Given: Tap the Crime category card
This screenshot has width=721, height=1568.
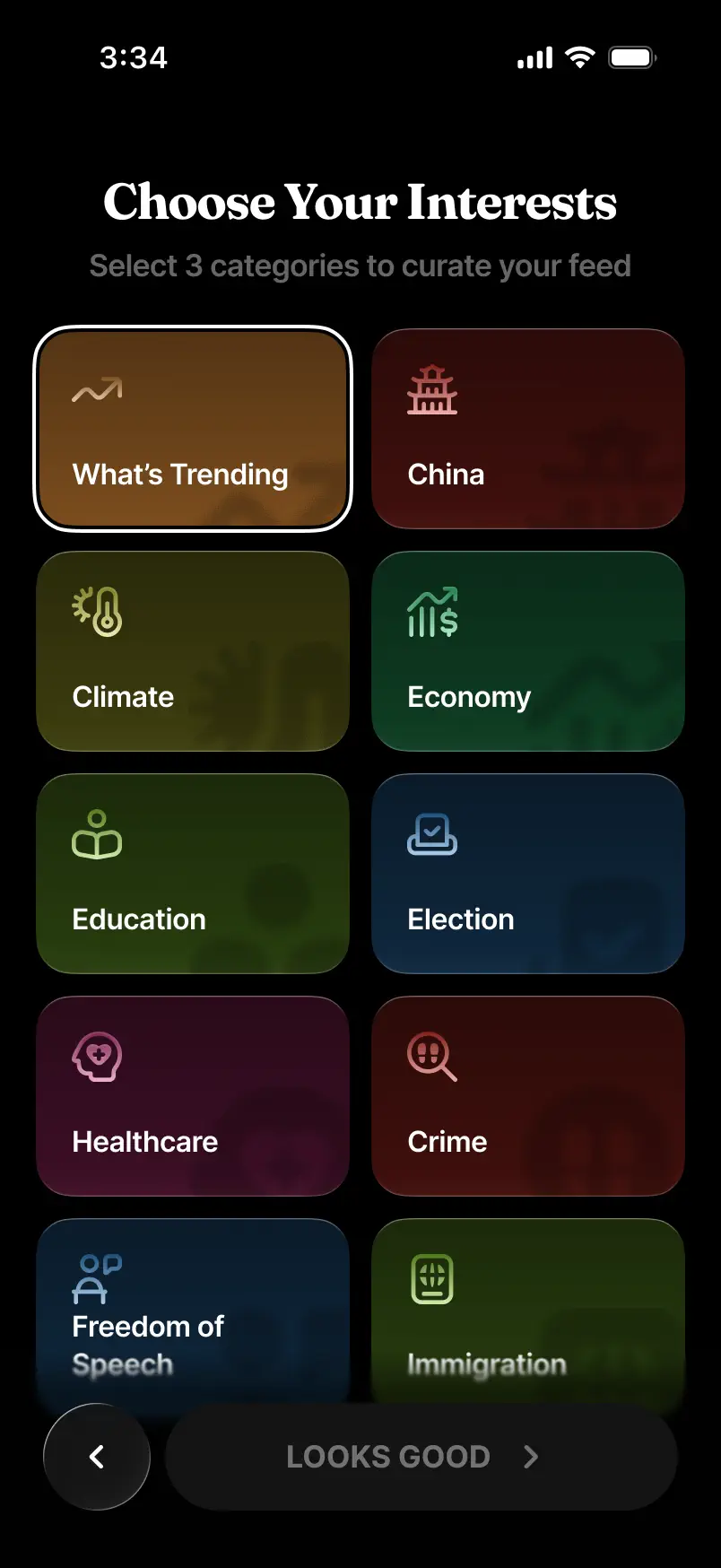Looking at the screenshot, I should [528, 1096].
